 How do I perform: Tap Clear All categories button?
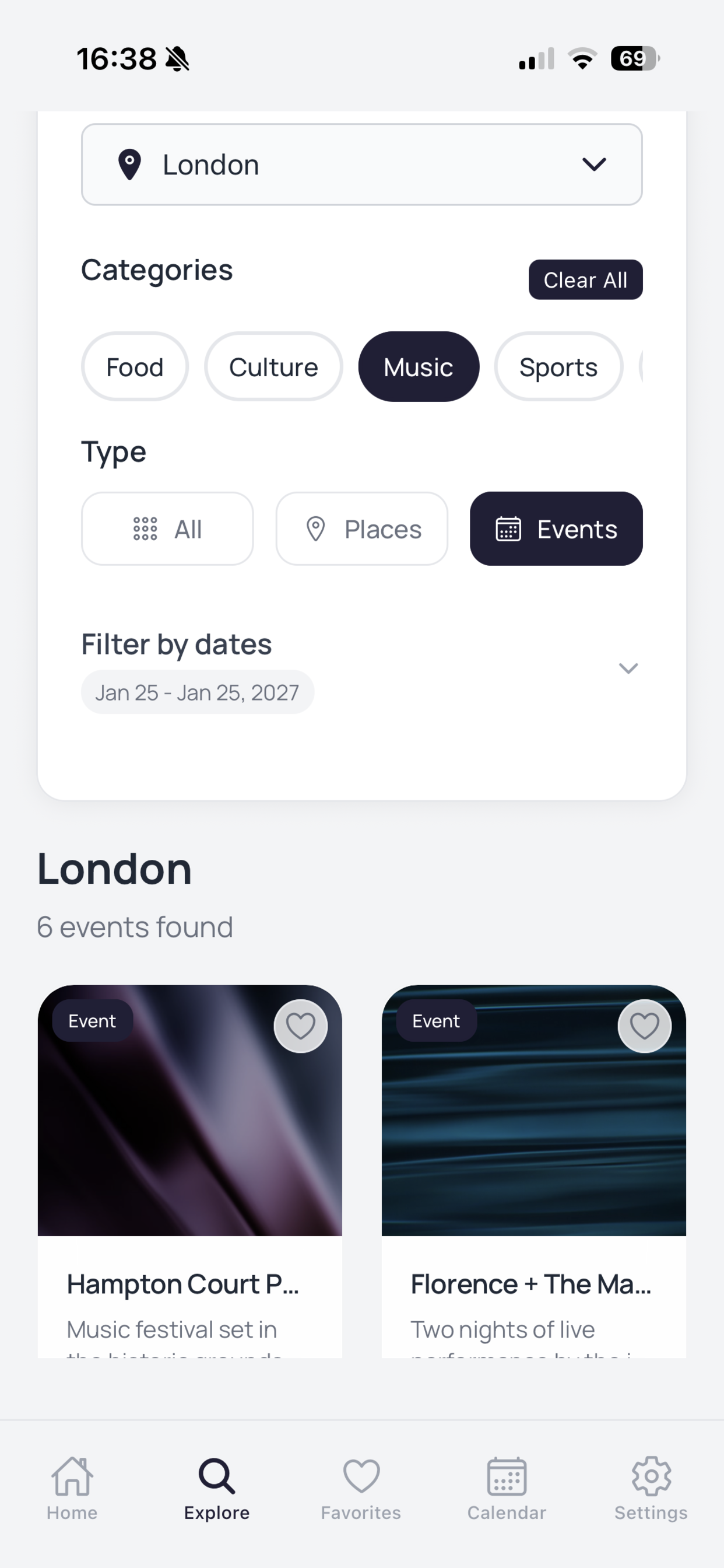(585, 280)
